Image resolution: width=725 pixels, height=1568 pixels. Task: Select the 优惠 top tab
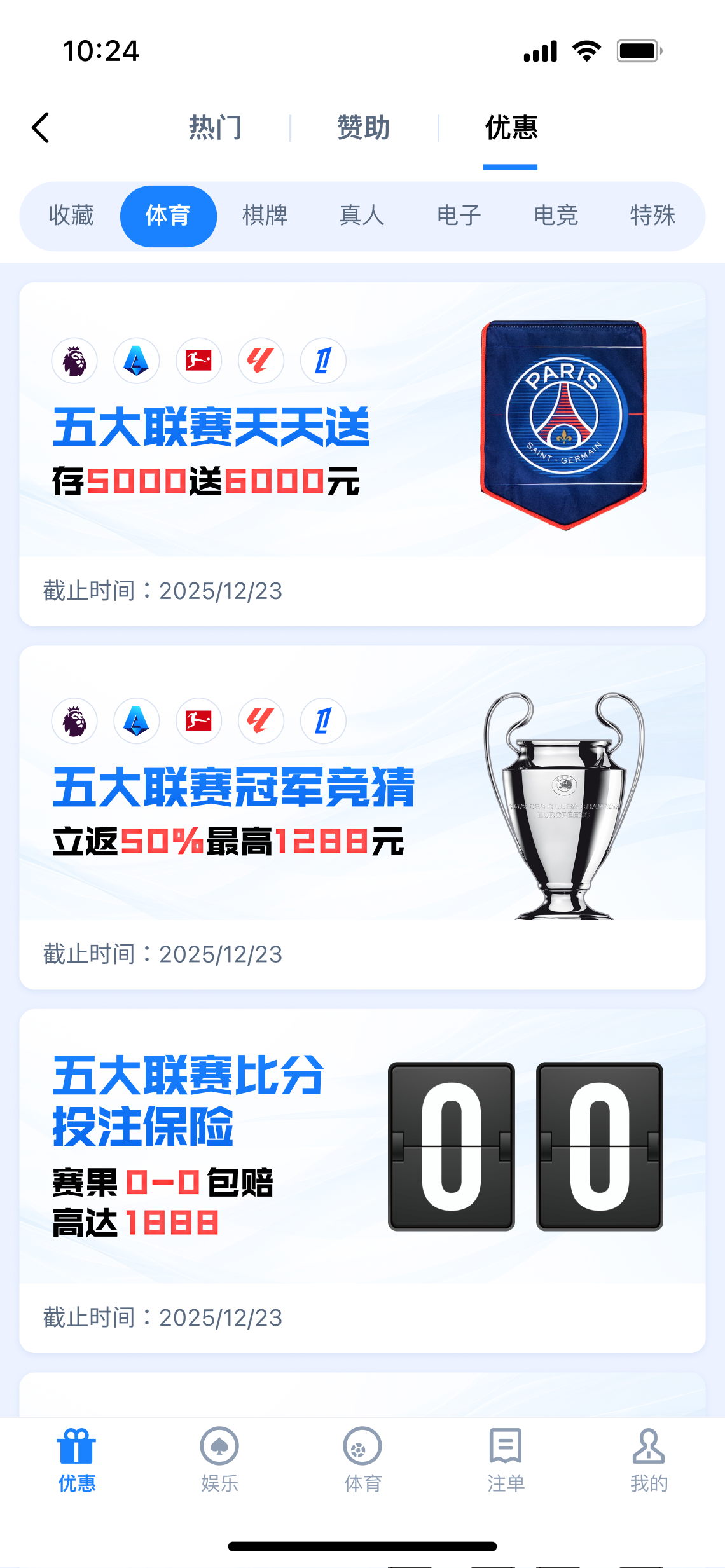511,128
